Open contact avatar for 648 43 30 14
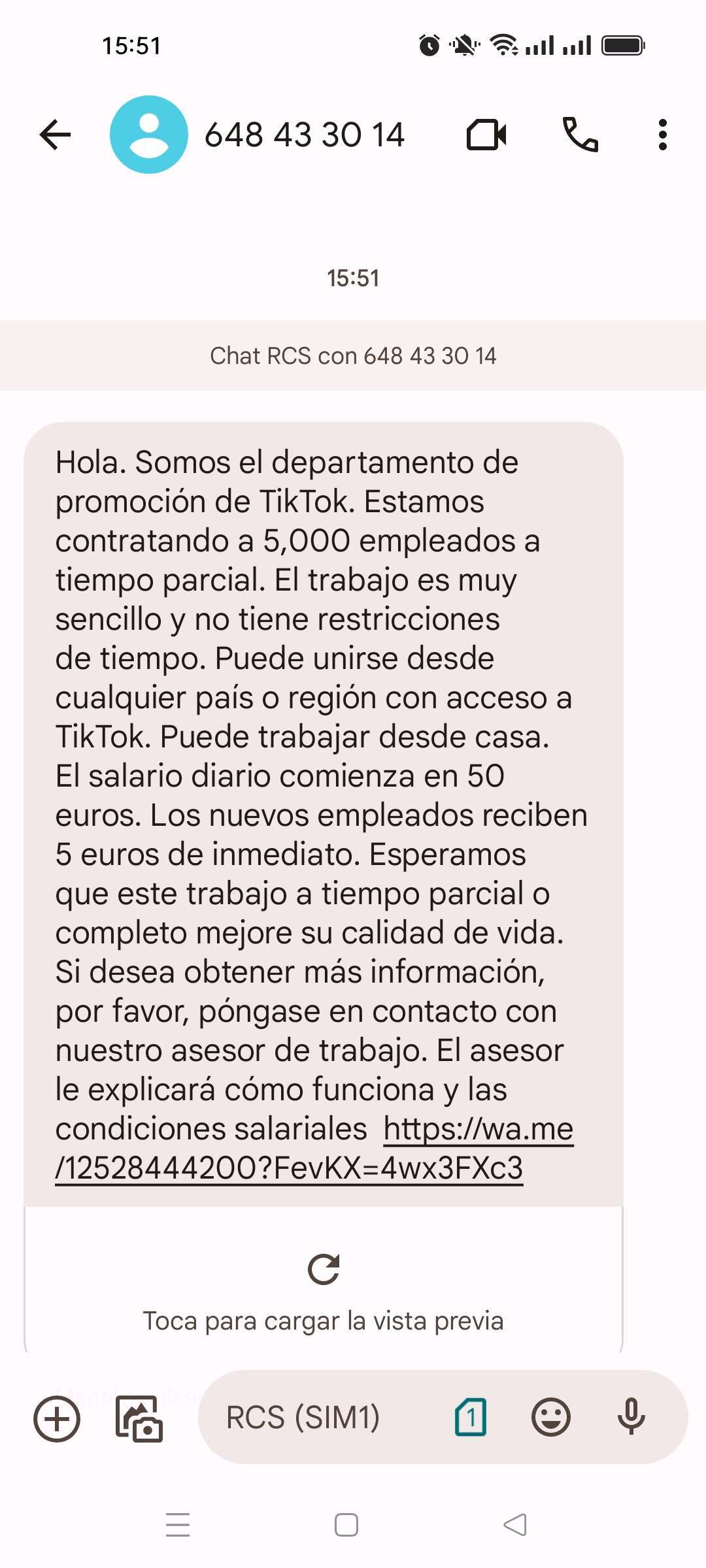This screenshot has width=706, height=1568. coord(149,135)
